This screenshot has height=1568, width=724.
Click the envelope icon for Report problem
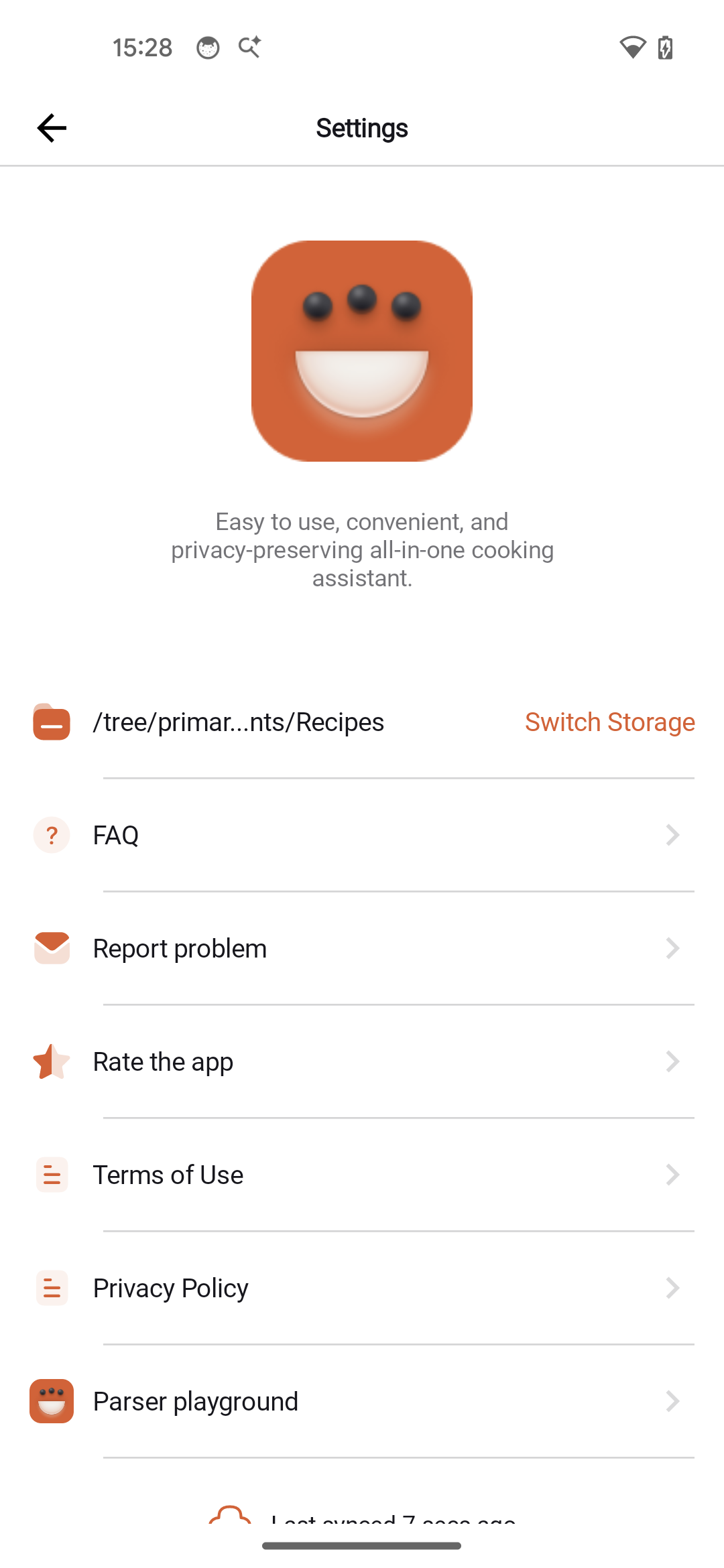click(51, 948)
